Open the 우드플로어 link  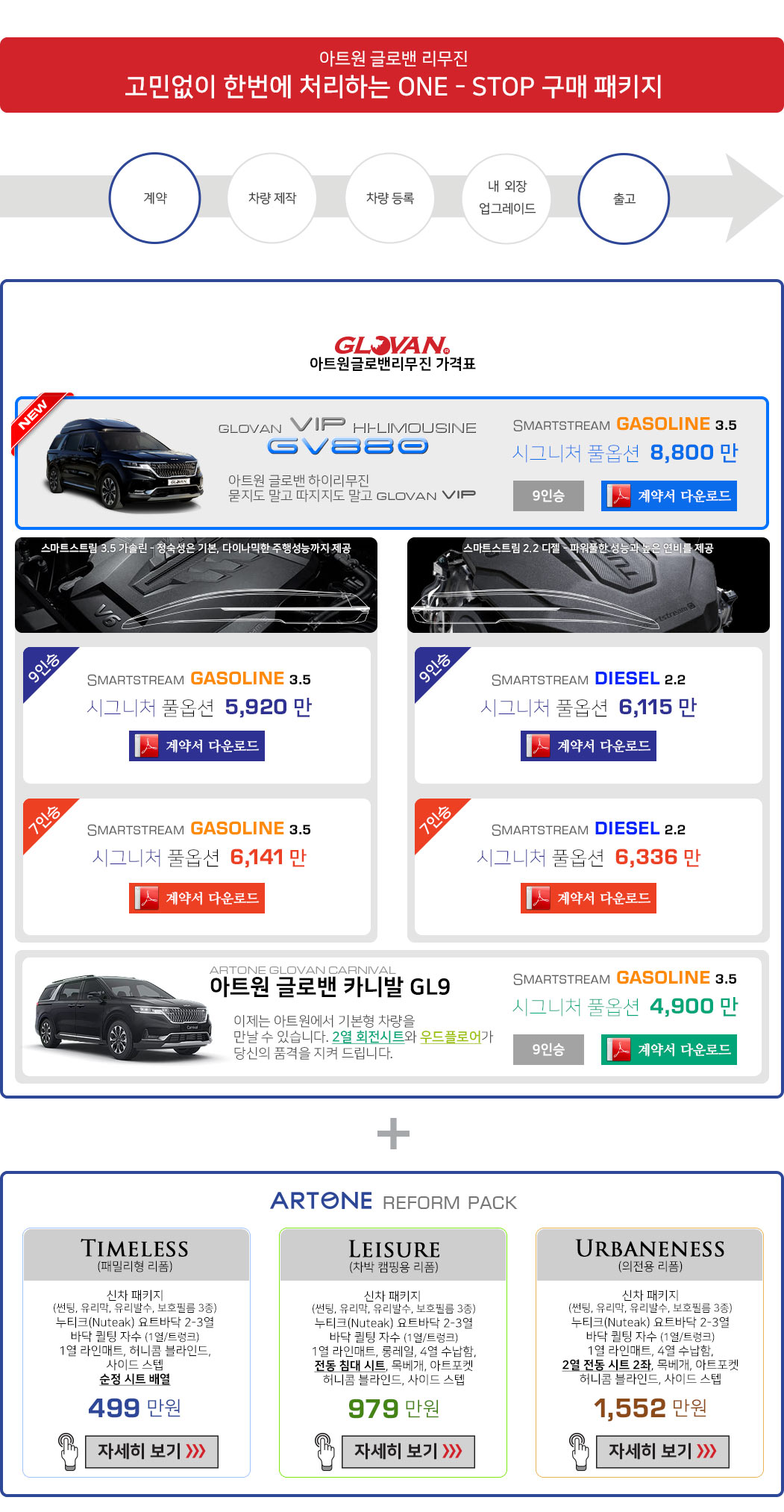(451, 1037)
